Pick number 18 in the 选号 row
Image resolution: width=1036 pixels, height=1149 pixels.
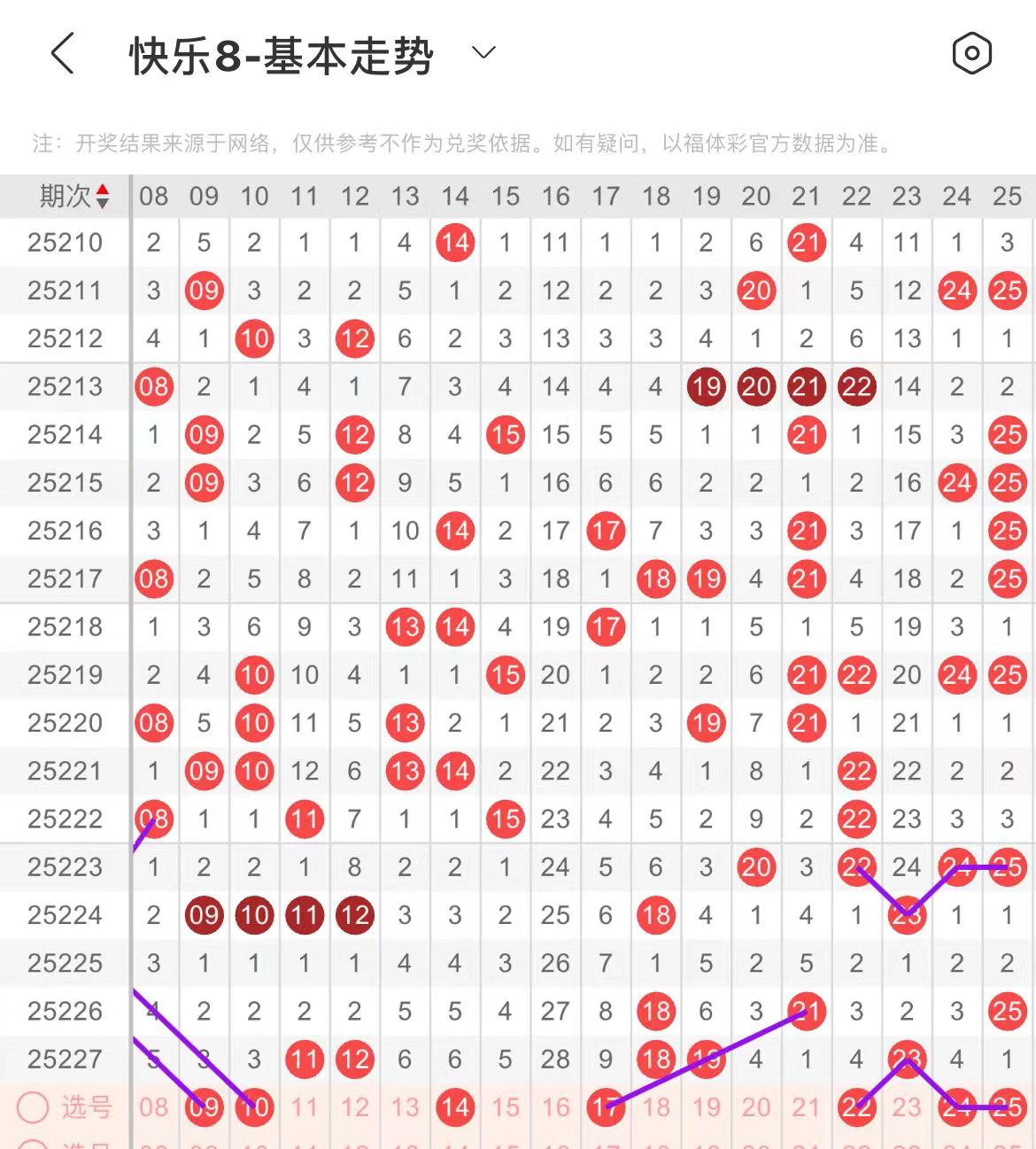click(x=655, y=1106)
